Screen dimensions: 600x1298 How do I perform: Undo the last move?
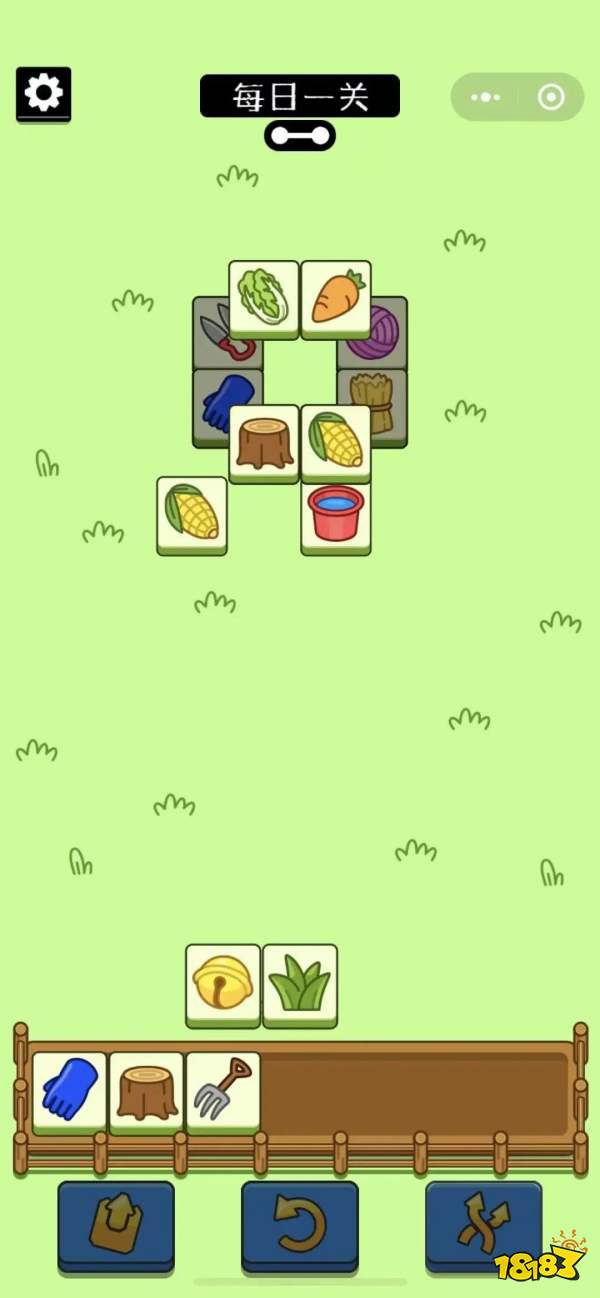(x=300, y=1226)
